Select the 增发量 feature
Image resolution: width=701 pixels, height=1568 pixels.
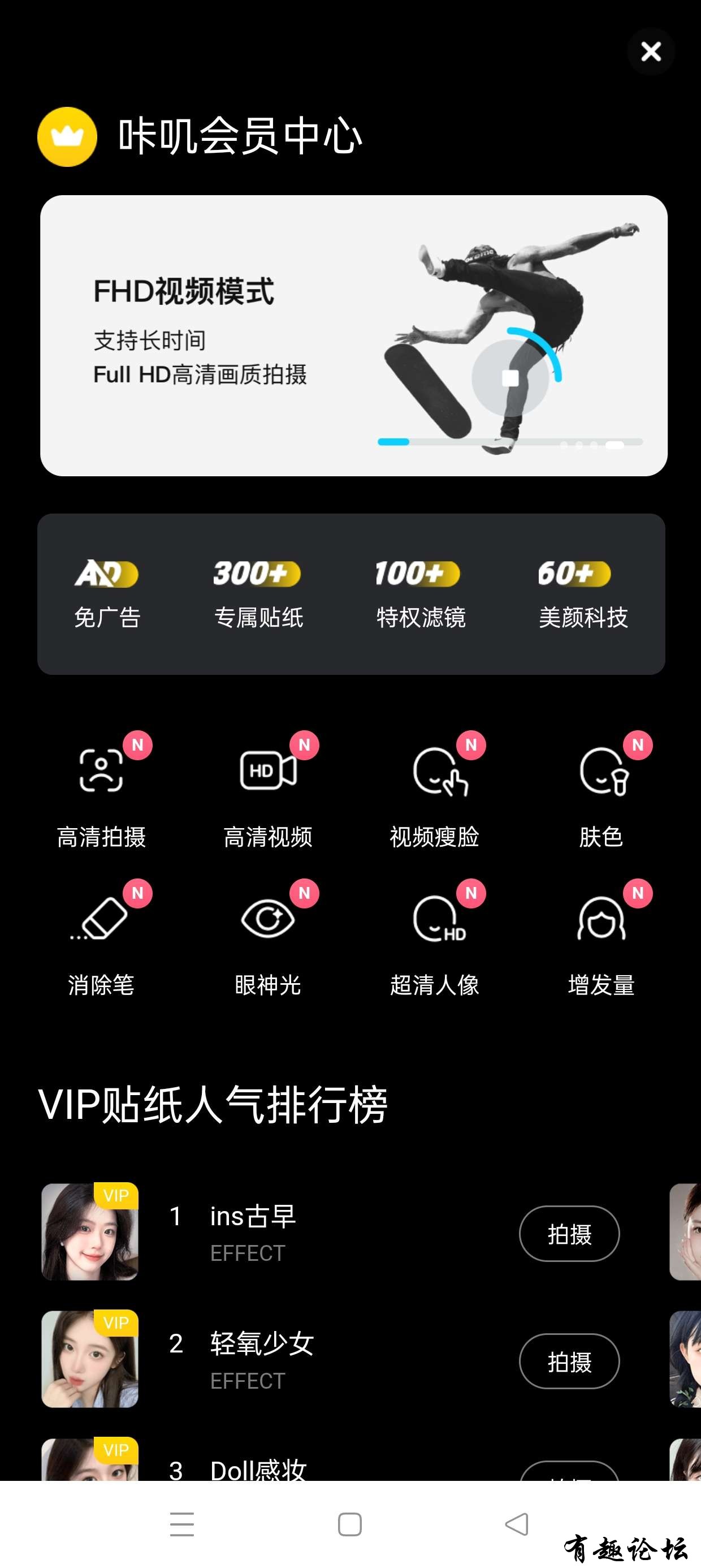point(601,939)
